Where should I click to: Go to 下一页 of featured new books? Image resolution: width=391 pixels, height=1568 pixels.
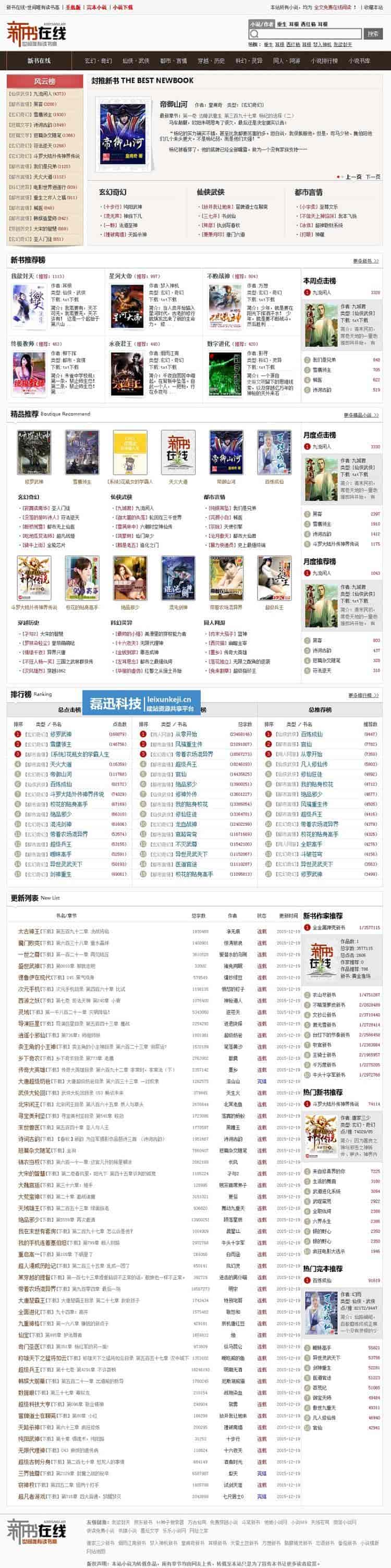[x=373, y=177]
